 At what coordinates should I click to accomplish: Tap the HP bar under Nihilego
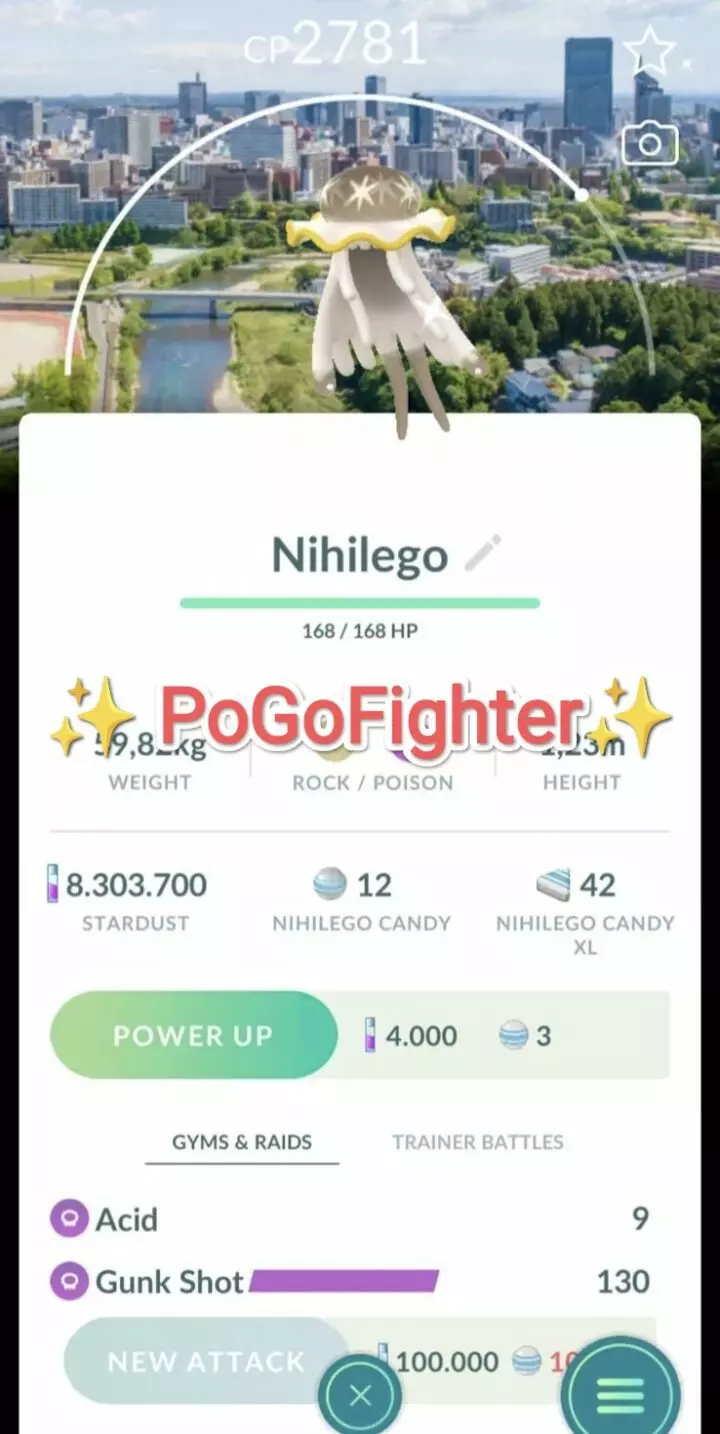coord(360,601)
